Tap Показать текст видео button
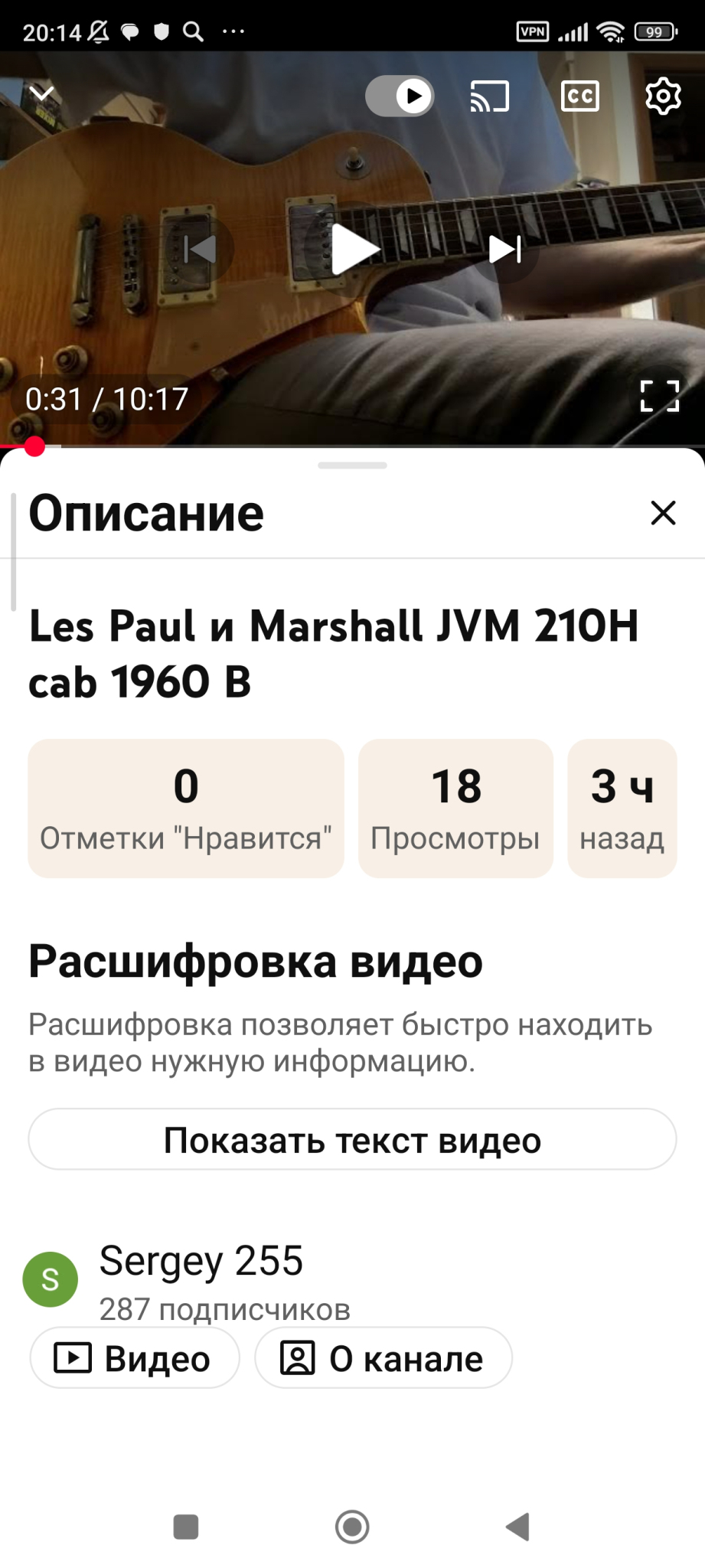Image resolution: width=705 pixels, height=1568 pixels. coord(352,1139)
